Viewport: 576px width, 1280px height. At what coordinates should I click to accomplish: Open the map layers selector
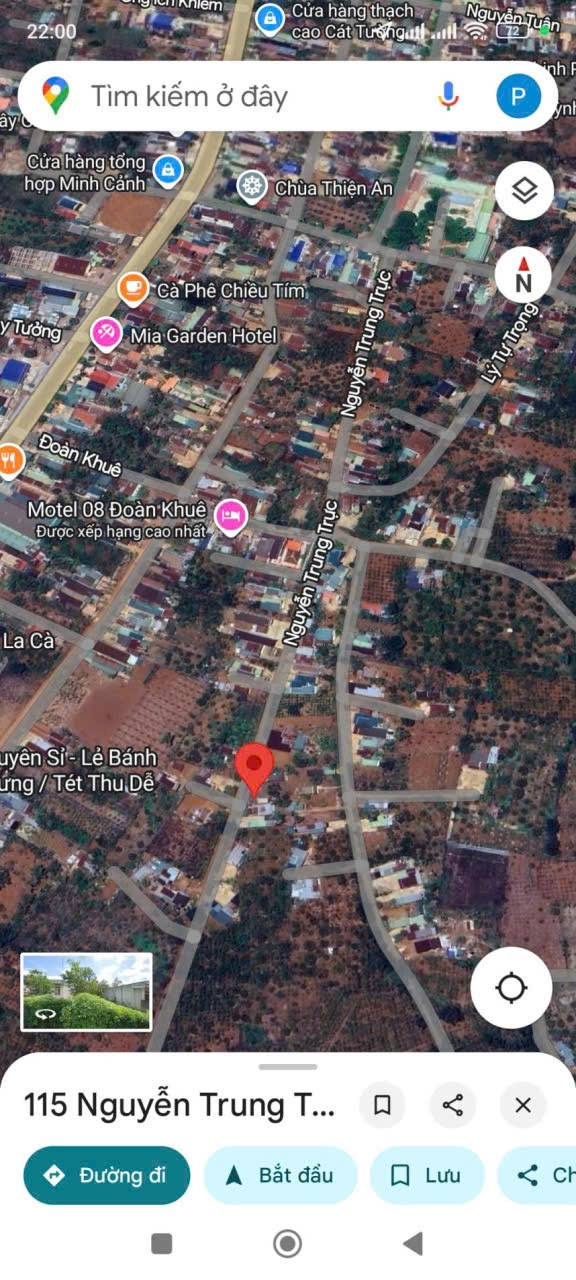524,191
